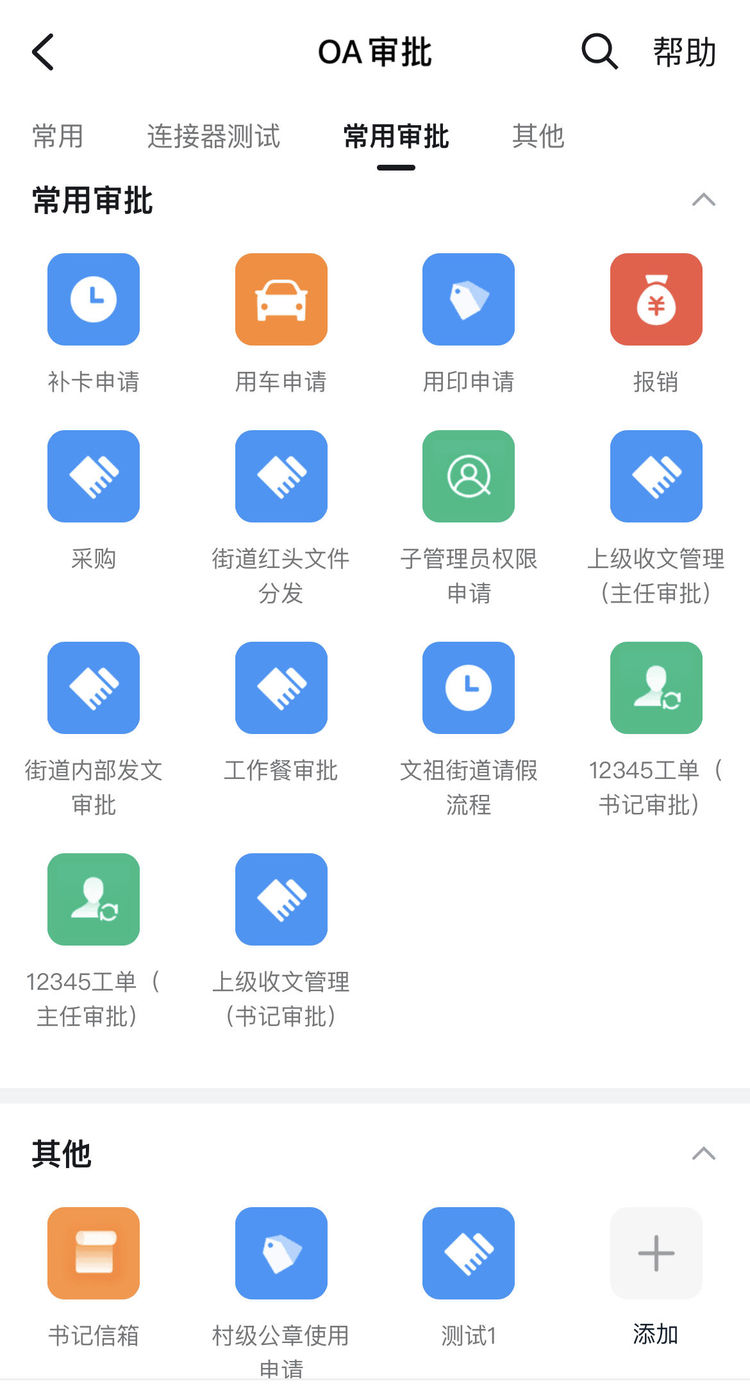Open 帮助 help page
Image resolution: width=750 pixels, height=1386 pixels.
pos(685,52)
